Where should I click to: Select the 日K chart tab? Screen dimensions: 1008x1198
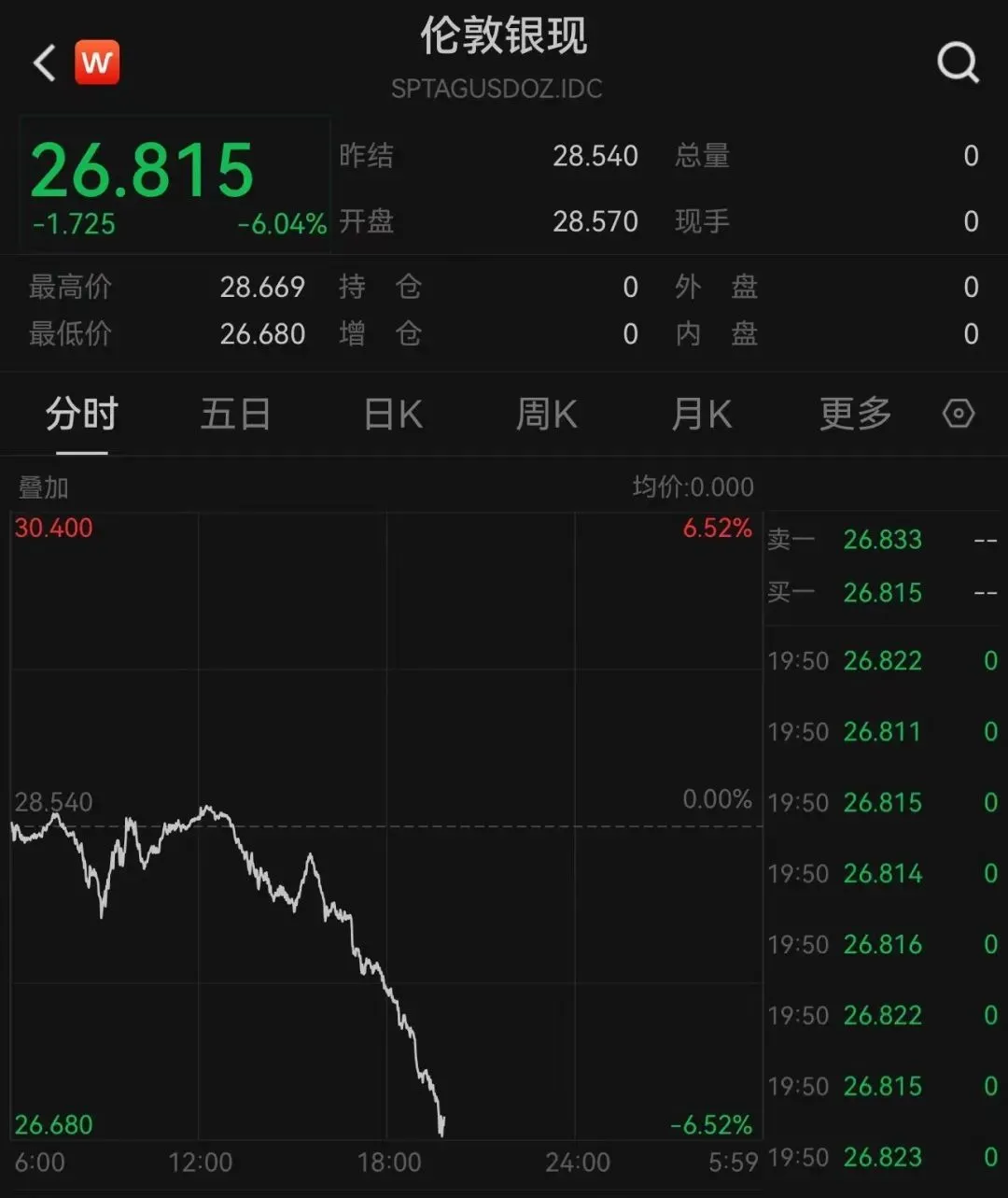click(x=392, y=414)
